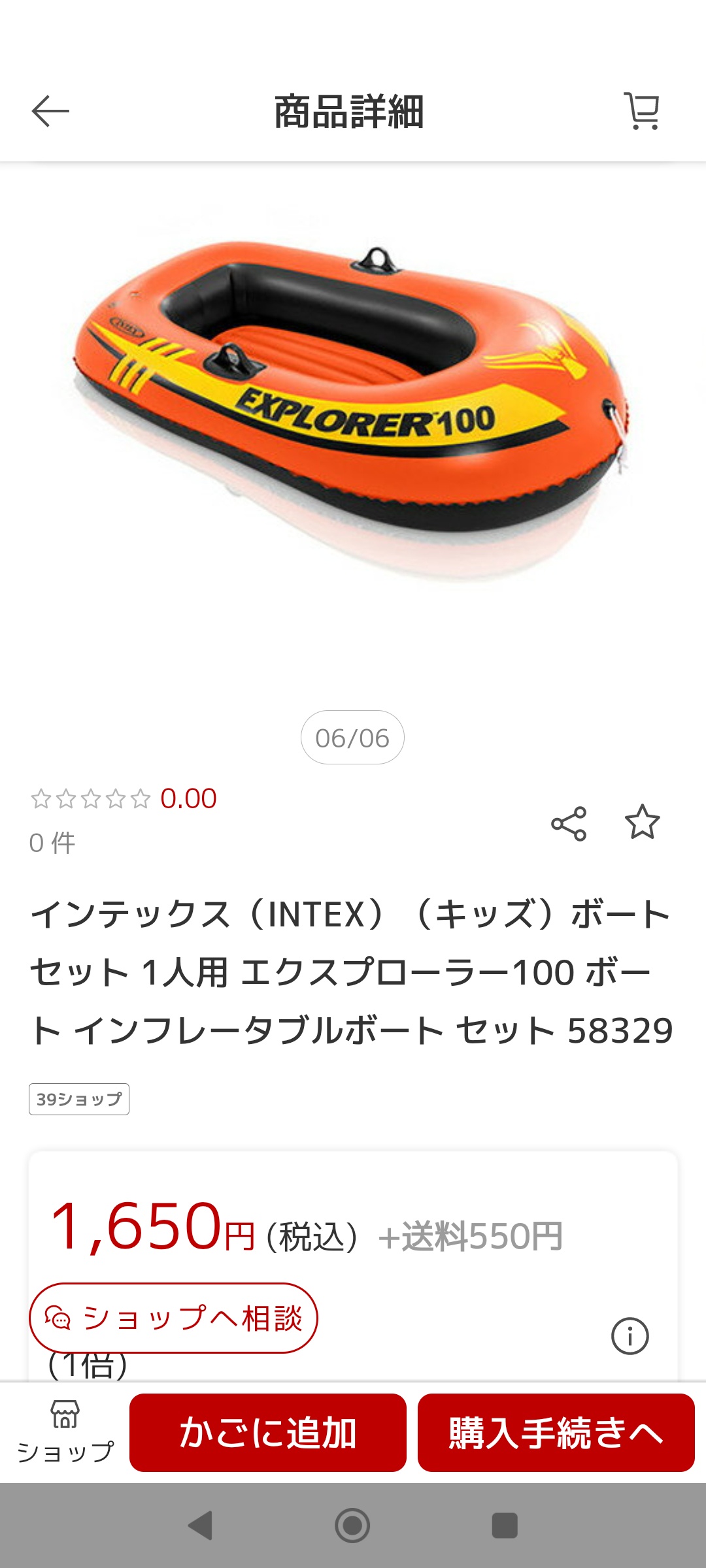Go back using the top arrow

(x=50, y=111)
